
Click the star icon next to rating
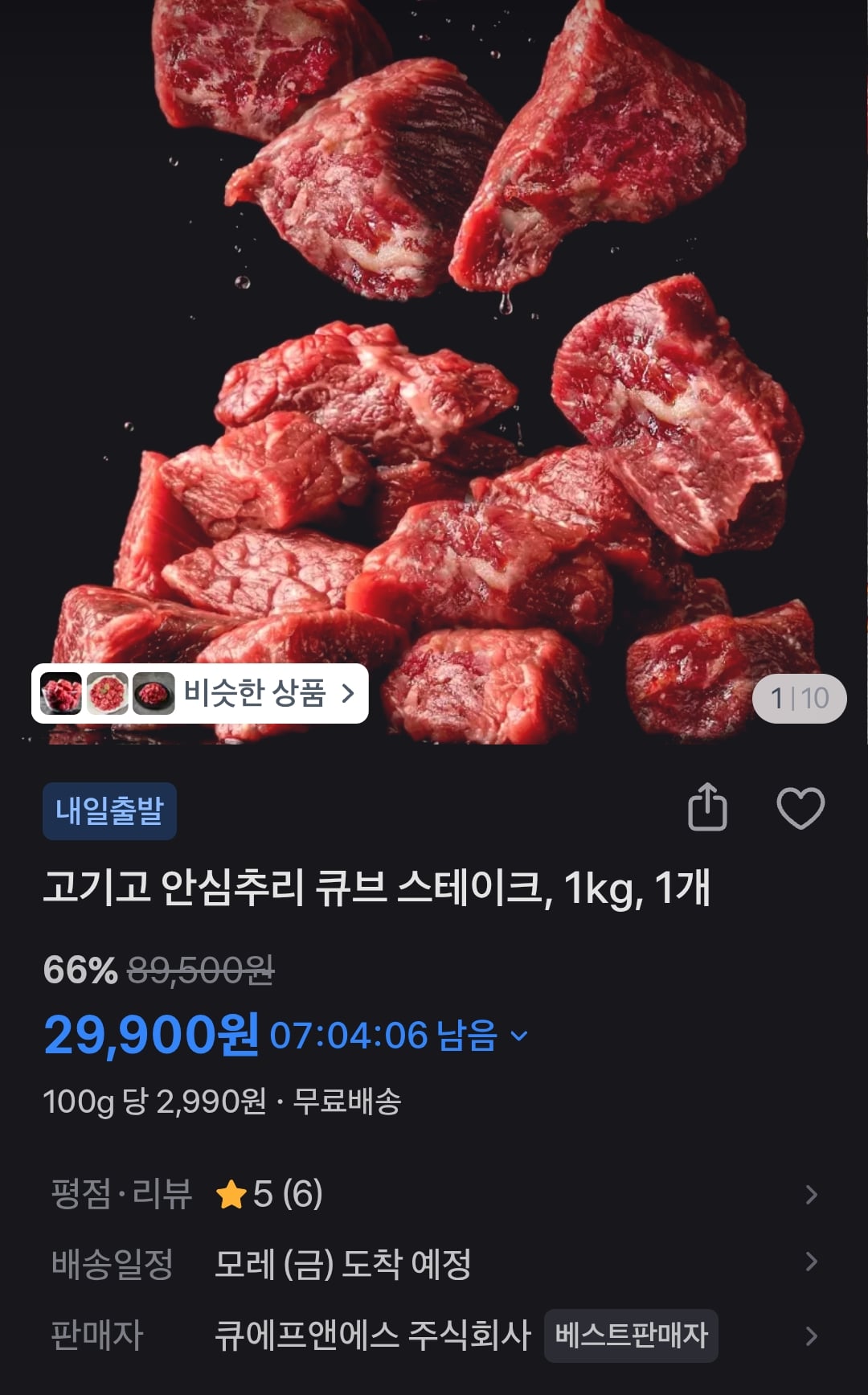pos(232,1195)
